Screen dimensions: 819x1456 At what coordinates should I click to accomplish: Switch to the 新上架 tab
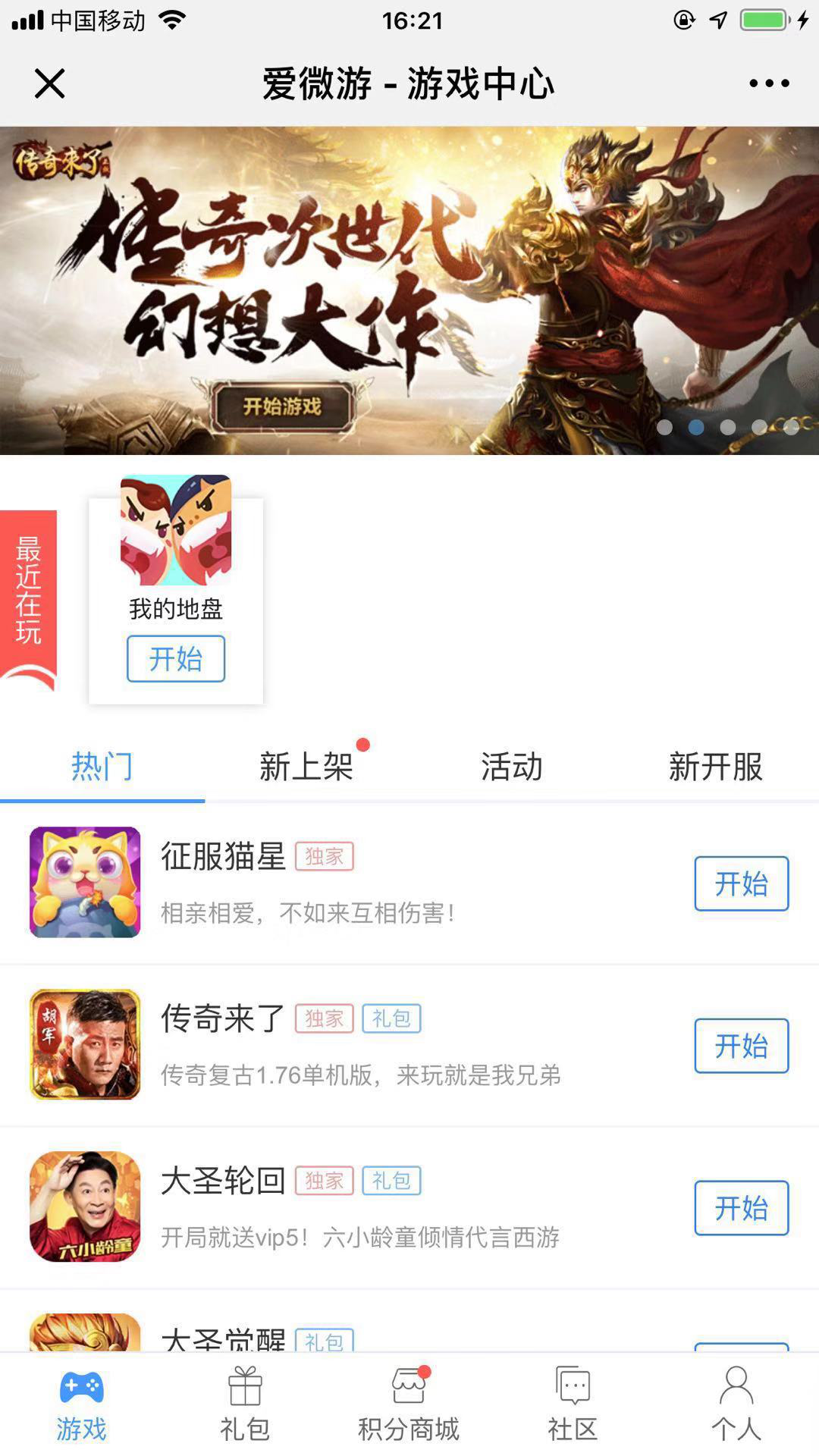pos(306,767)
